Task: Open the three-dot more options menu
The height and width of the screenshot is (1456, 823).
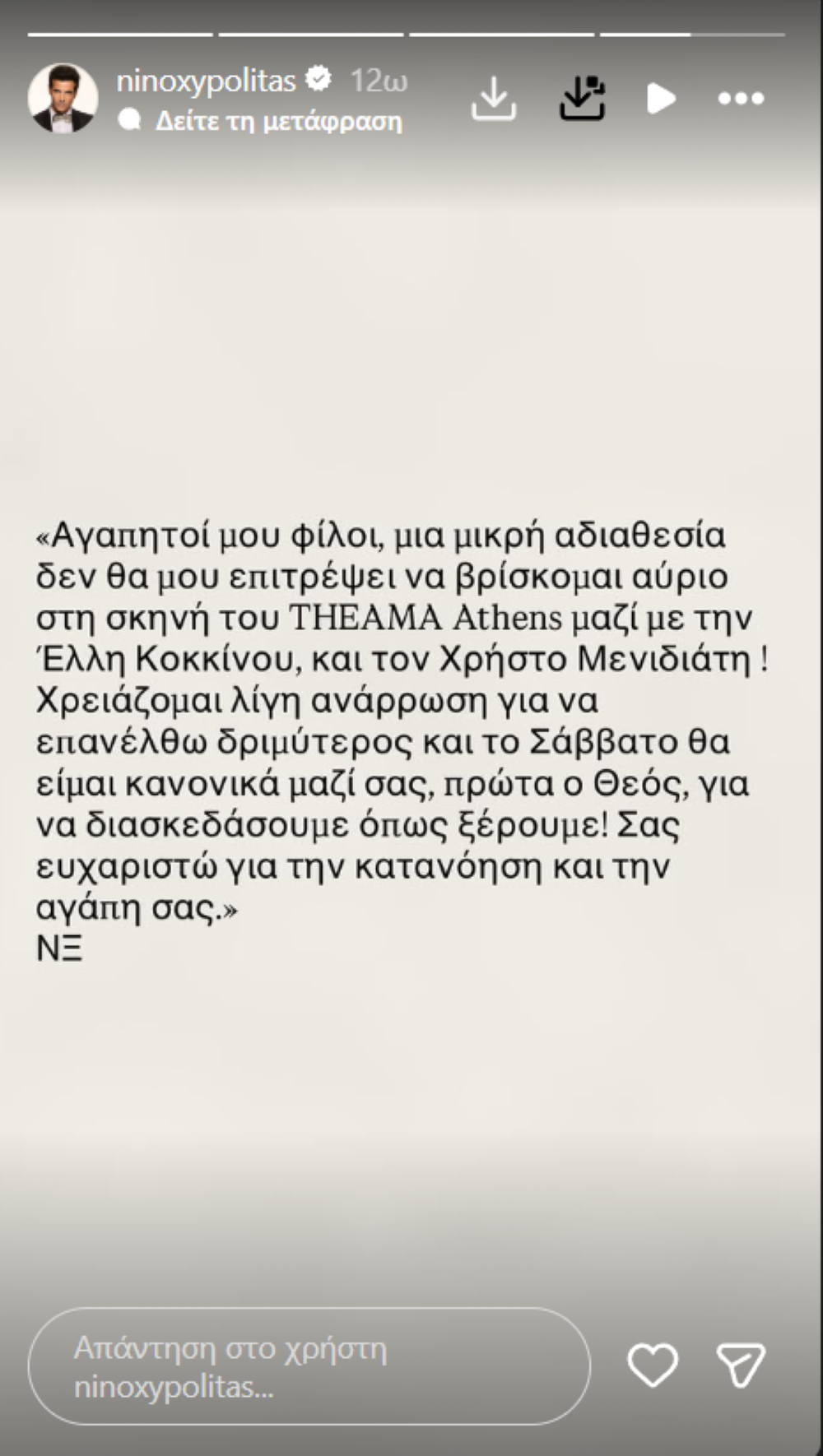Action: coord(741,99)
